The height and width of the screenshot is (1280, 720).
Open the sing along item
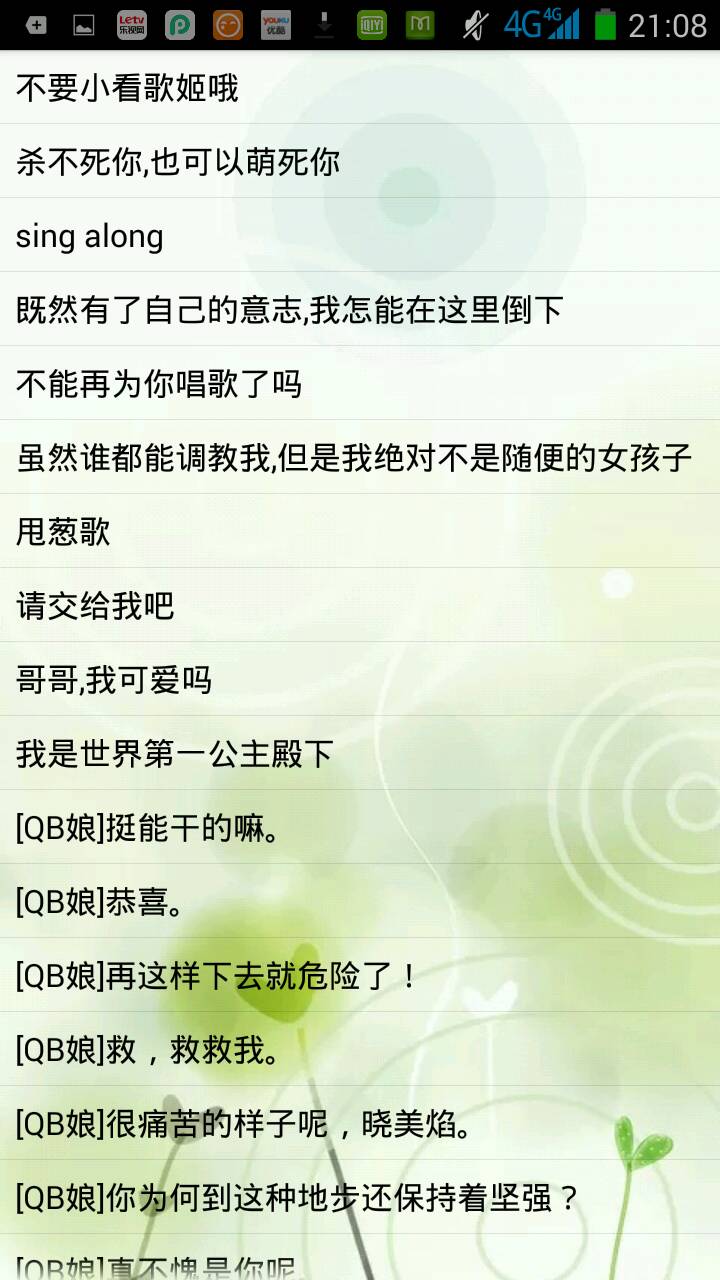coord(90,236)
